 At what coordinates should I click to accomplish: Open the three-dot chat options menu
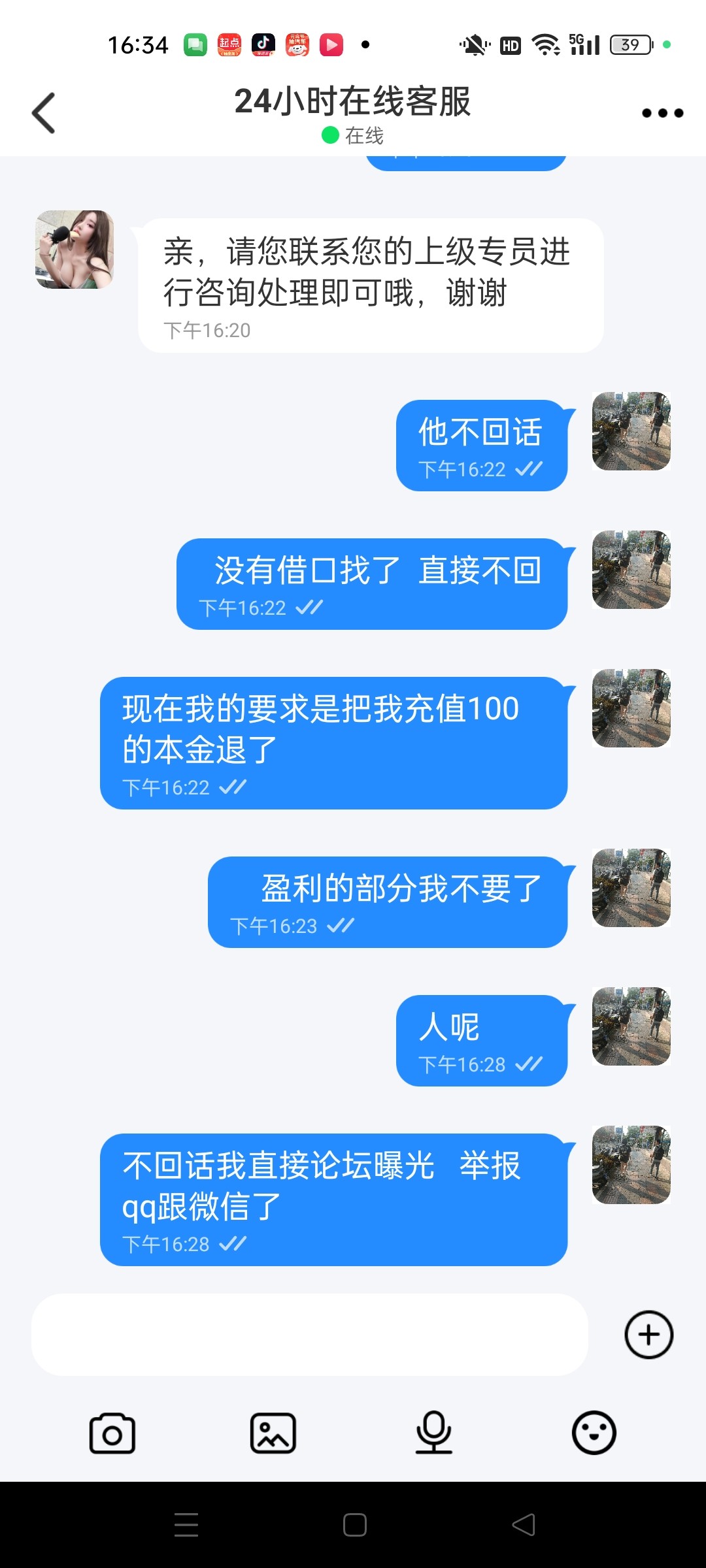662,112
